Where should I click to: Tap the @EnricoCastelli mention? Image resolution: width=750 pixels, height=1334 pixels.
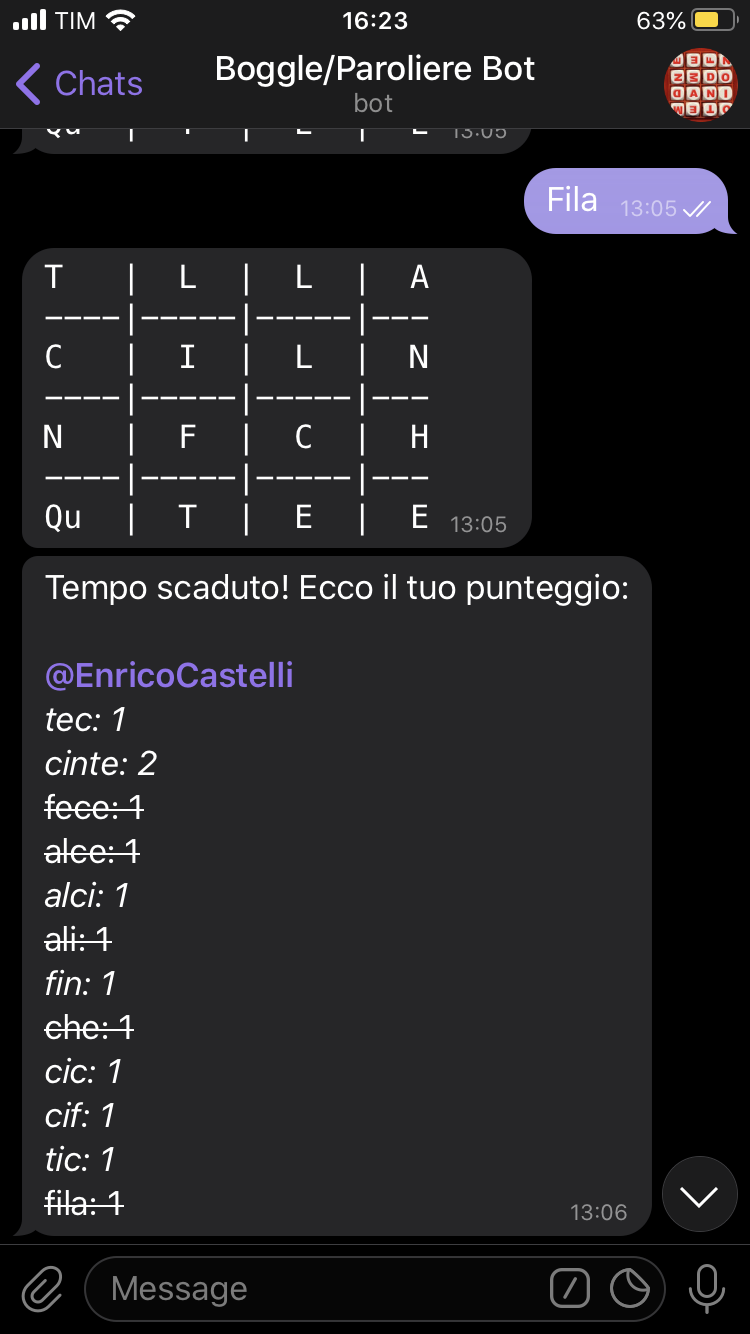click(x=169, y=675)
